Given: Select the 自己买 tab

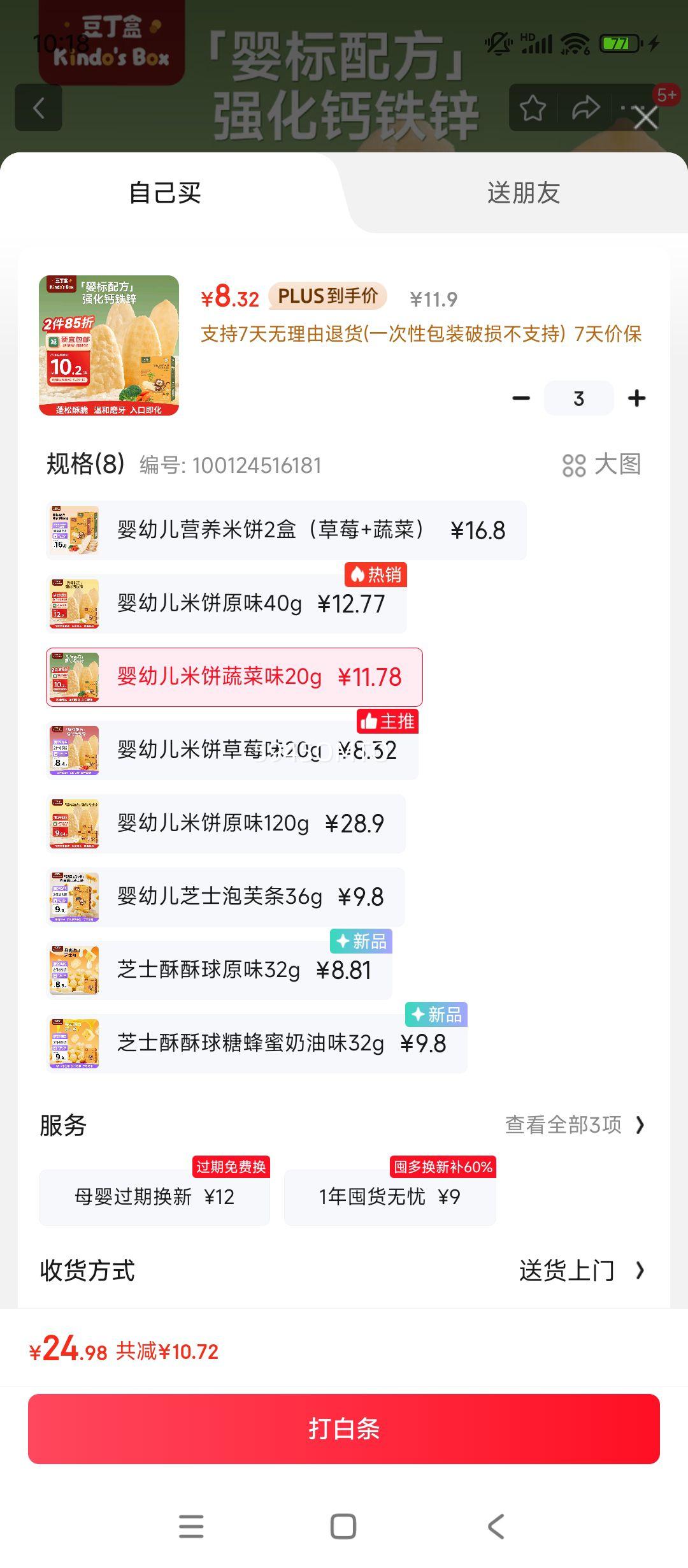Looking at the screenshot, I should point(165,192).
